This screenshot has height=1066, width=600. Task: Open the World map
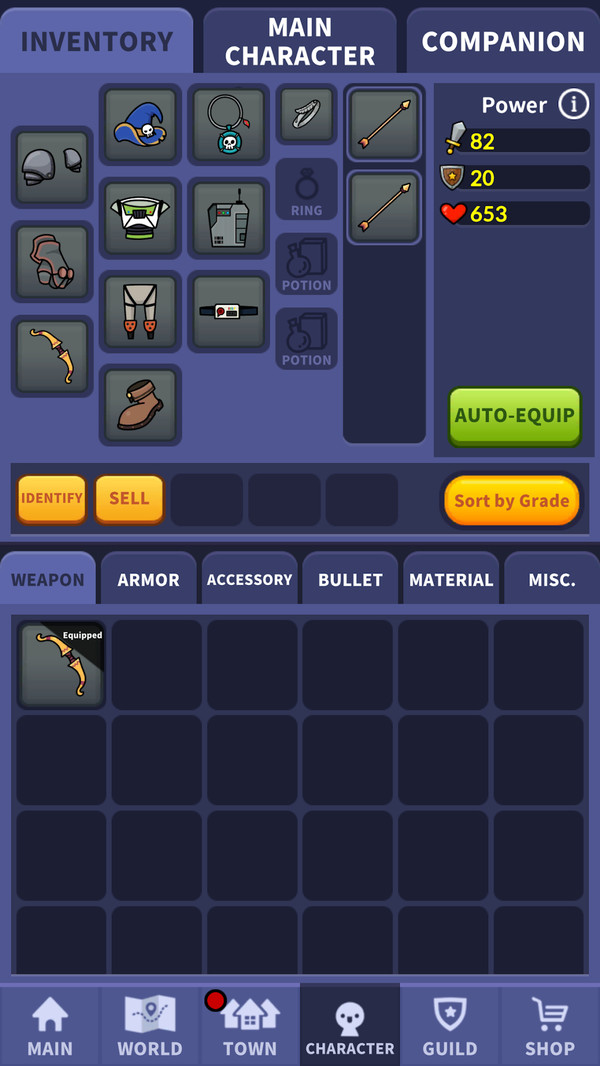click(150, 1026)
